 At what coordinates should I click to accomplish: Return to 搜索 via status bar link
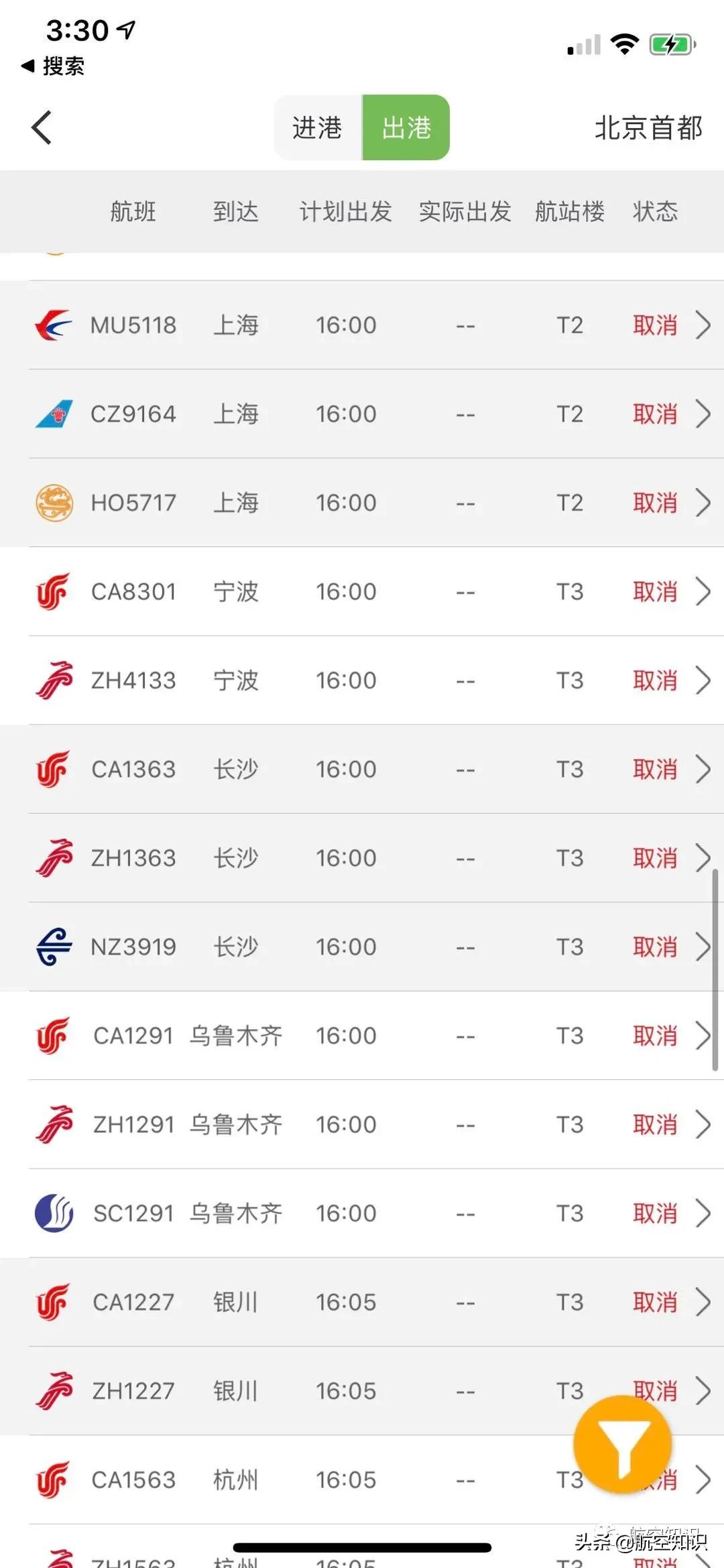(x=53, y=66)
